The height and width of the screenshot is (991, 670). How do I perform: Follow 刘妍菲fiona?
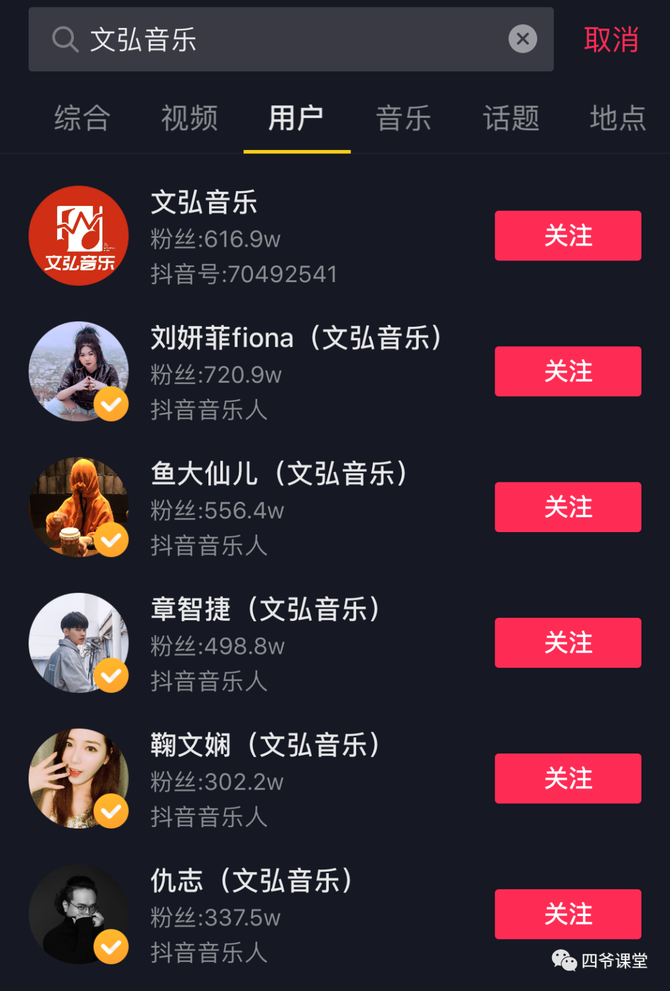[x=567, y=372]
